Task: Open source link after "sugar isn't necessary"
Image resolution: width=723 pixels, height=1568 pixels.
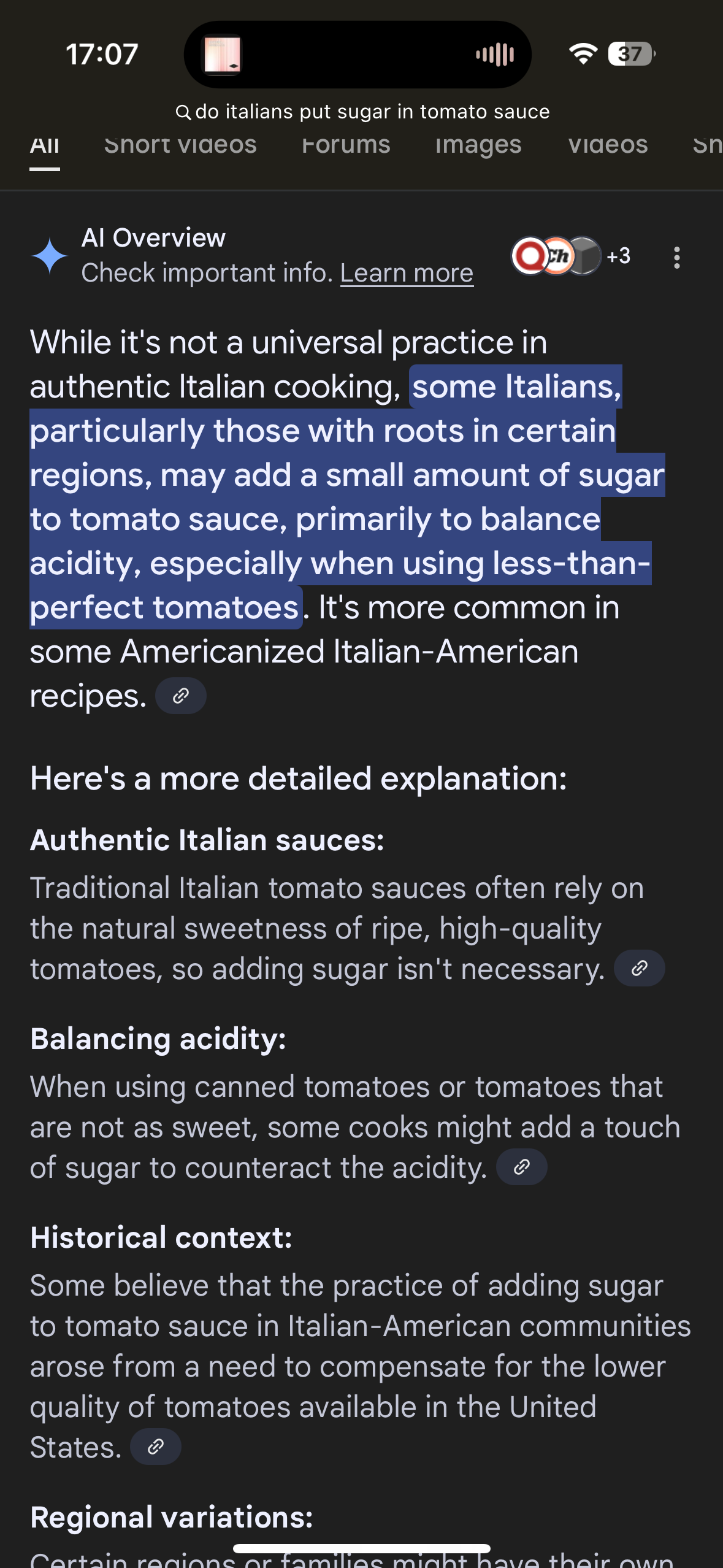Action: pyautogui.click(x=640, y=968)
